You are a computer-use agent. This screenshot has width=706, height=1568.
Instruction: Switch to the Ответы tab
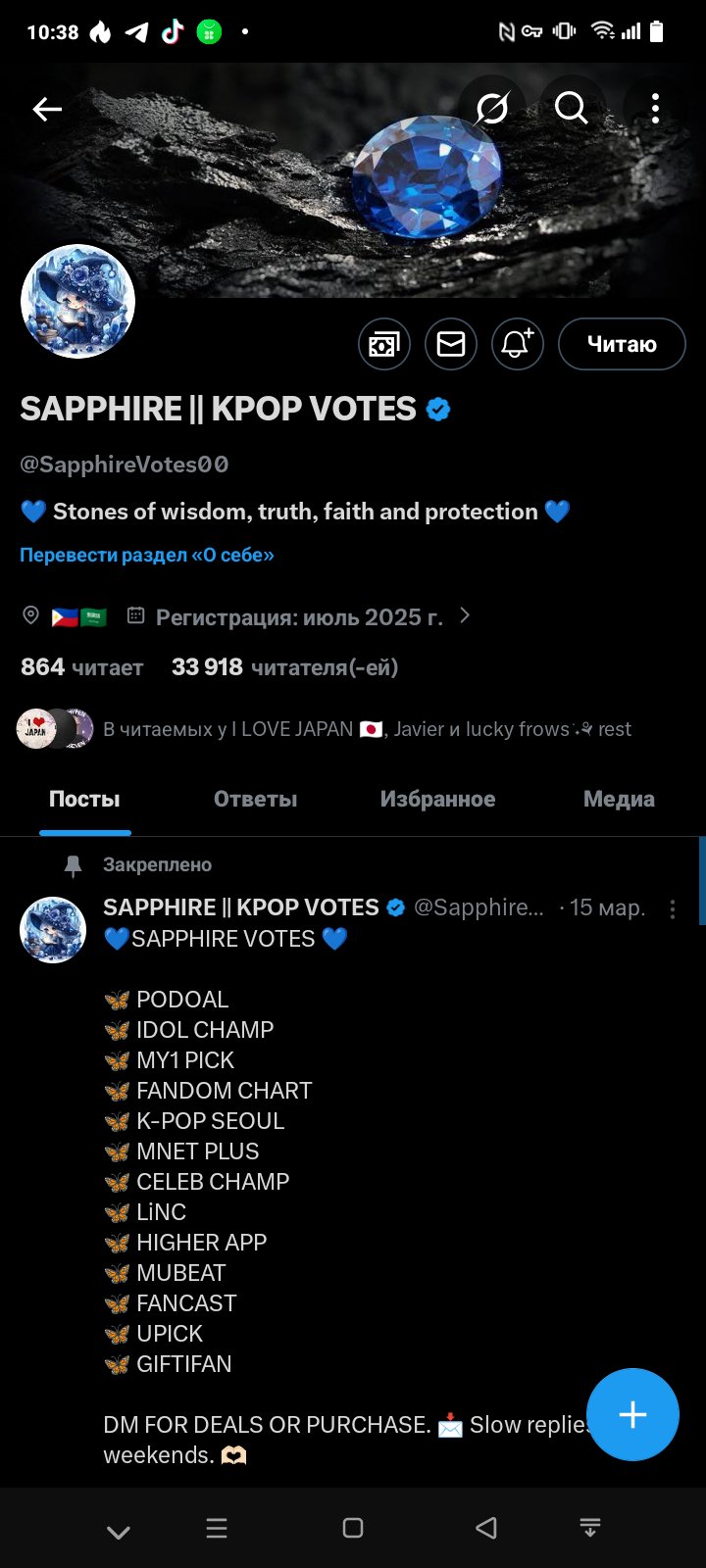255,799
